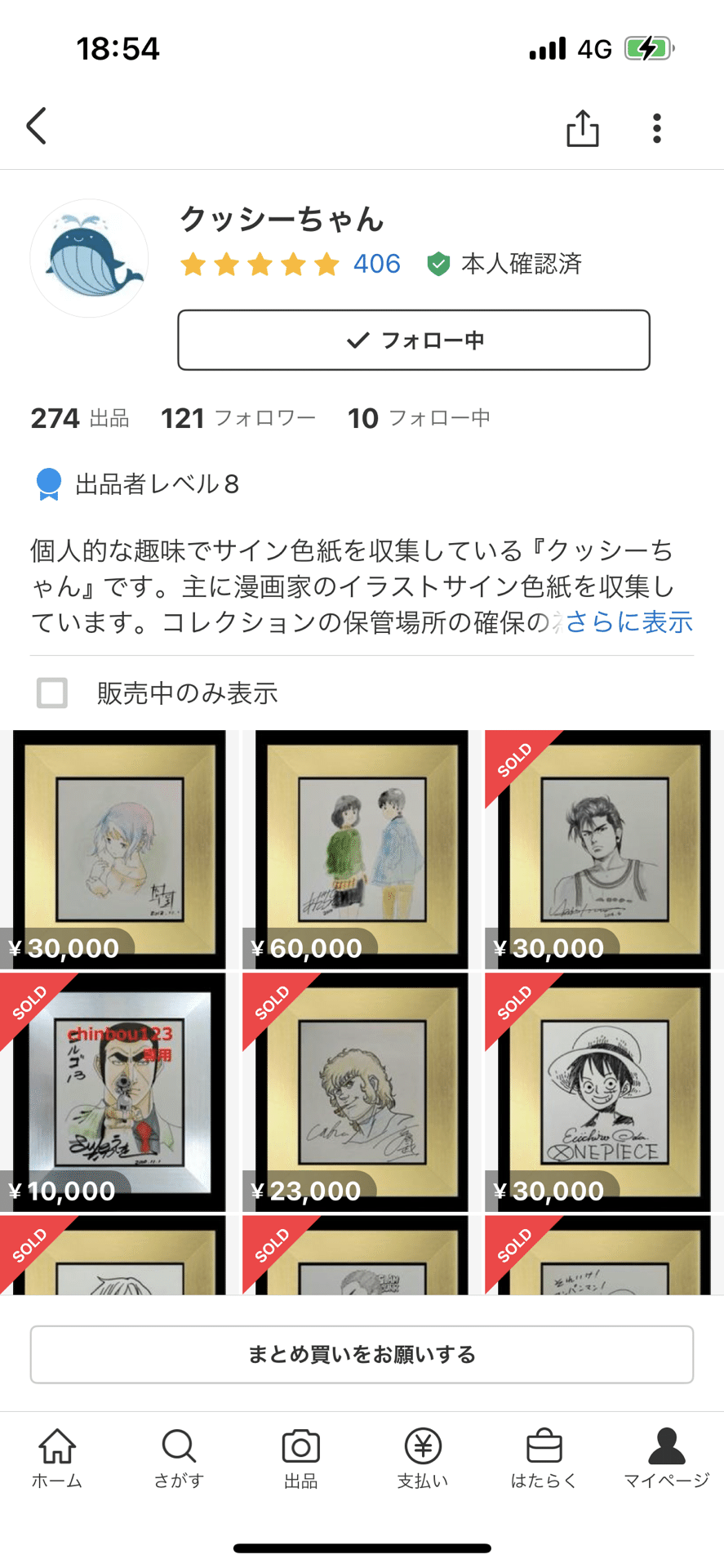Image resolution: width=724 pixels, height=1568 pixels.
Task: Open the はたらく tab
Action: coord(544,1459)
